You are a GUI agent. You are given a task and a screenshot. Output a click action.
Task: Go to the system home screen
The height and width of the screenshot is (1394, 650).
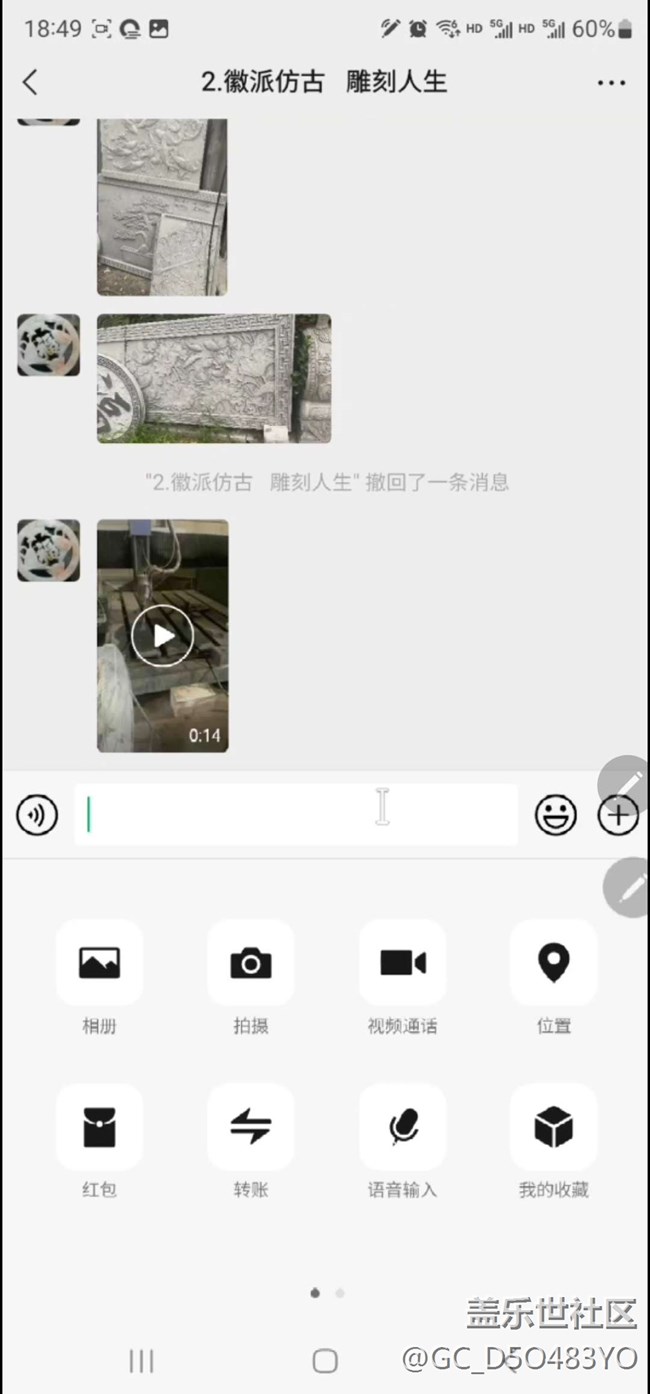[325, 1360]
